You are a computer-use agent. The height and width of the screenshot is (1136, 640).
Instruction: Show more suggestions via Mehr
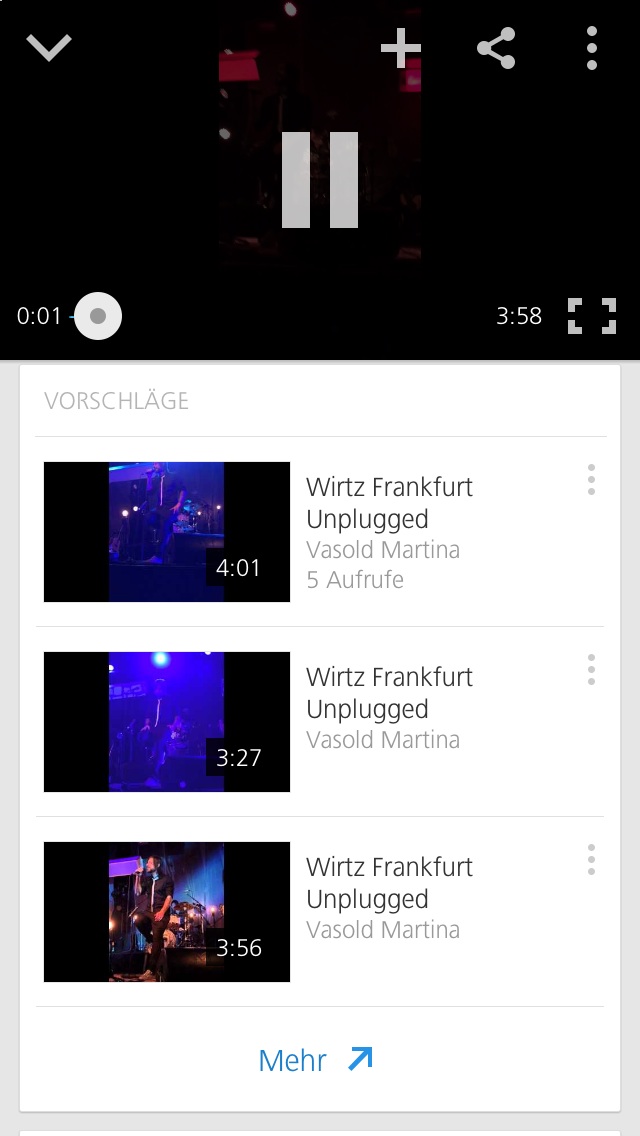[316, 1060]
